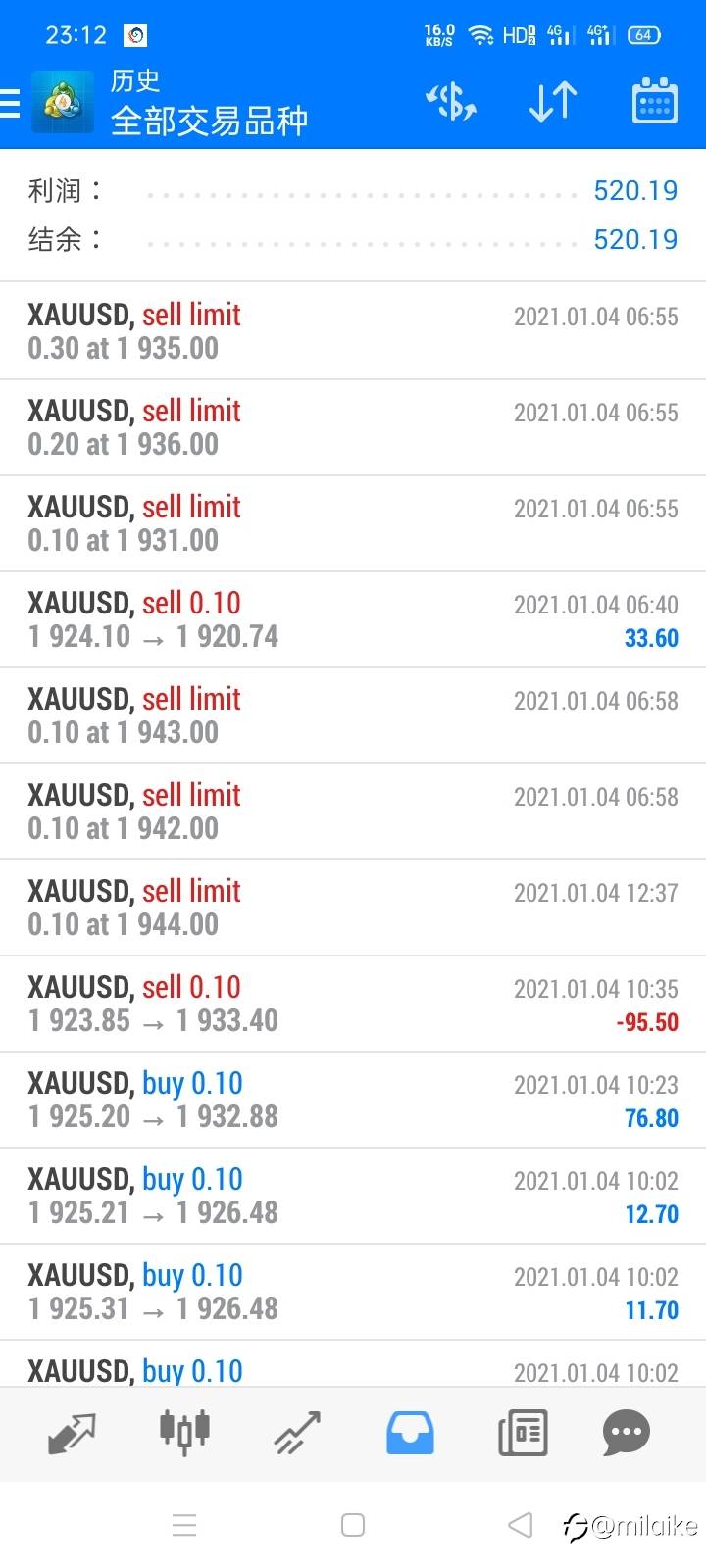Viewport: 706px width, 1568px height.
Task: Open the buy trade with 12.70 profit
Action: 353,1196
